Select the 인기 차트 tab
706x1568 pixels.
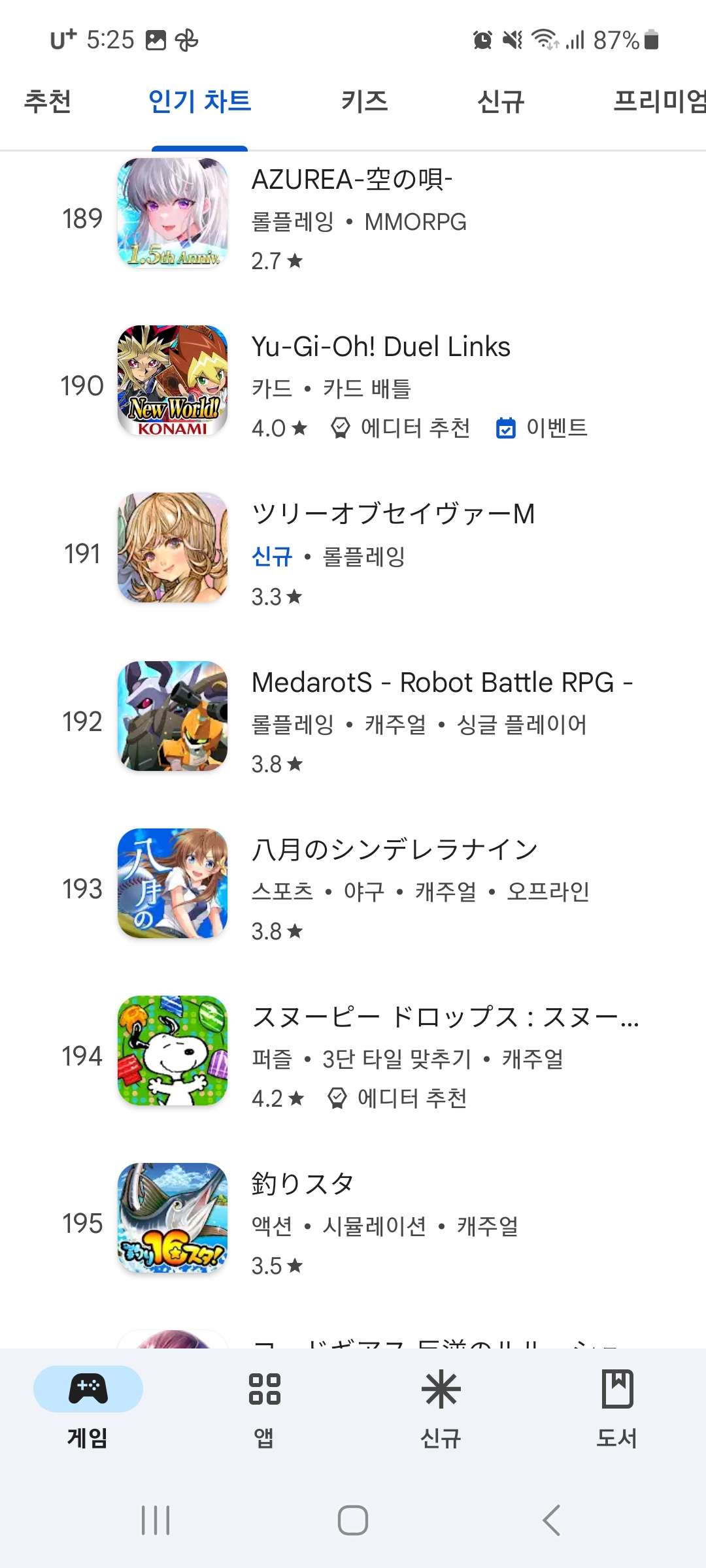[199, 102]
